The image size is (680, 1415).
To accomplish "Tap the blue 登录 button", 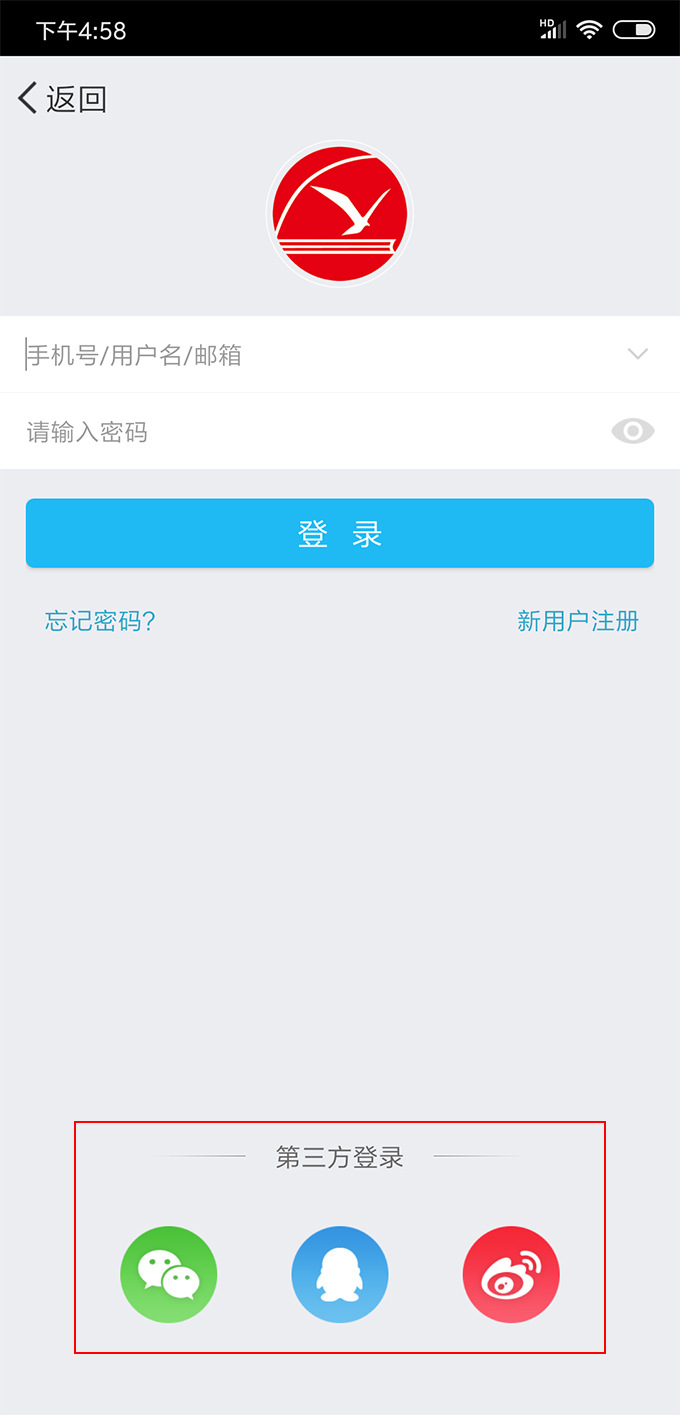I will [340, 534].
